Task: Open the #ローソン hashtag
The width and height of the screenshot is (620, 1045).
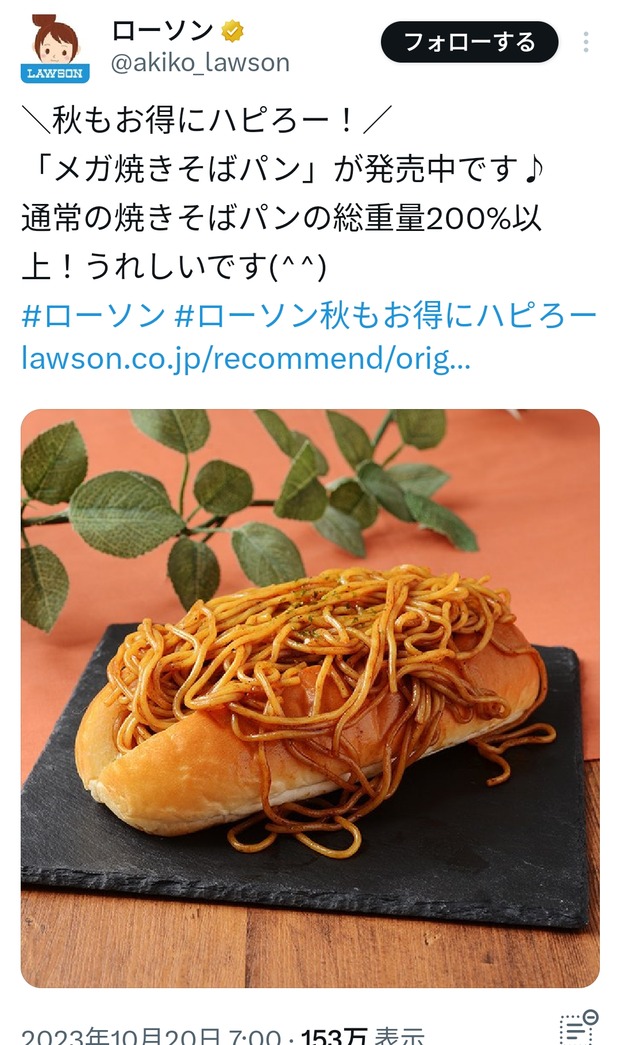Action: tap(93, 318)
